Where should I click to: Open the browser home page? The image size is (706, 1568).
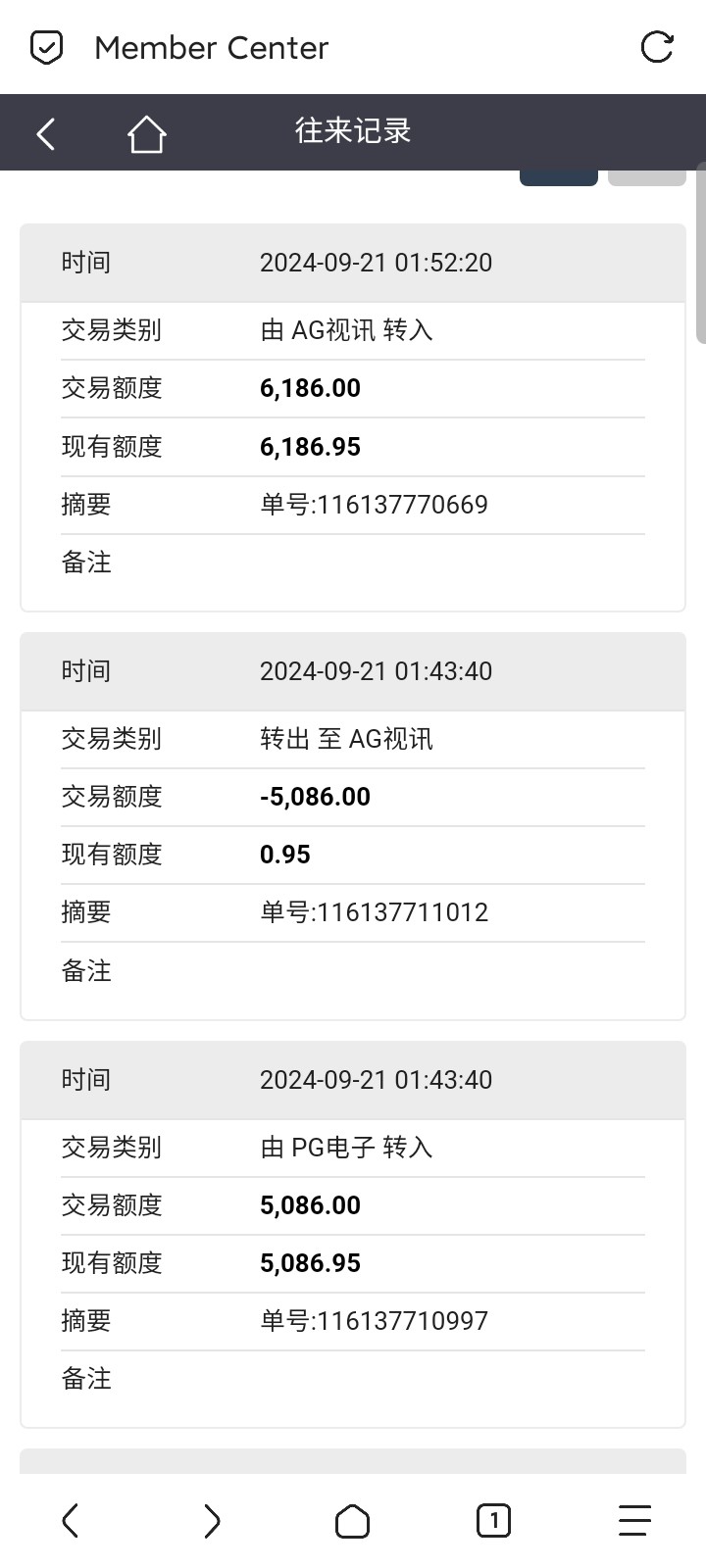click(353, 1521)
